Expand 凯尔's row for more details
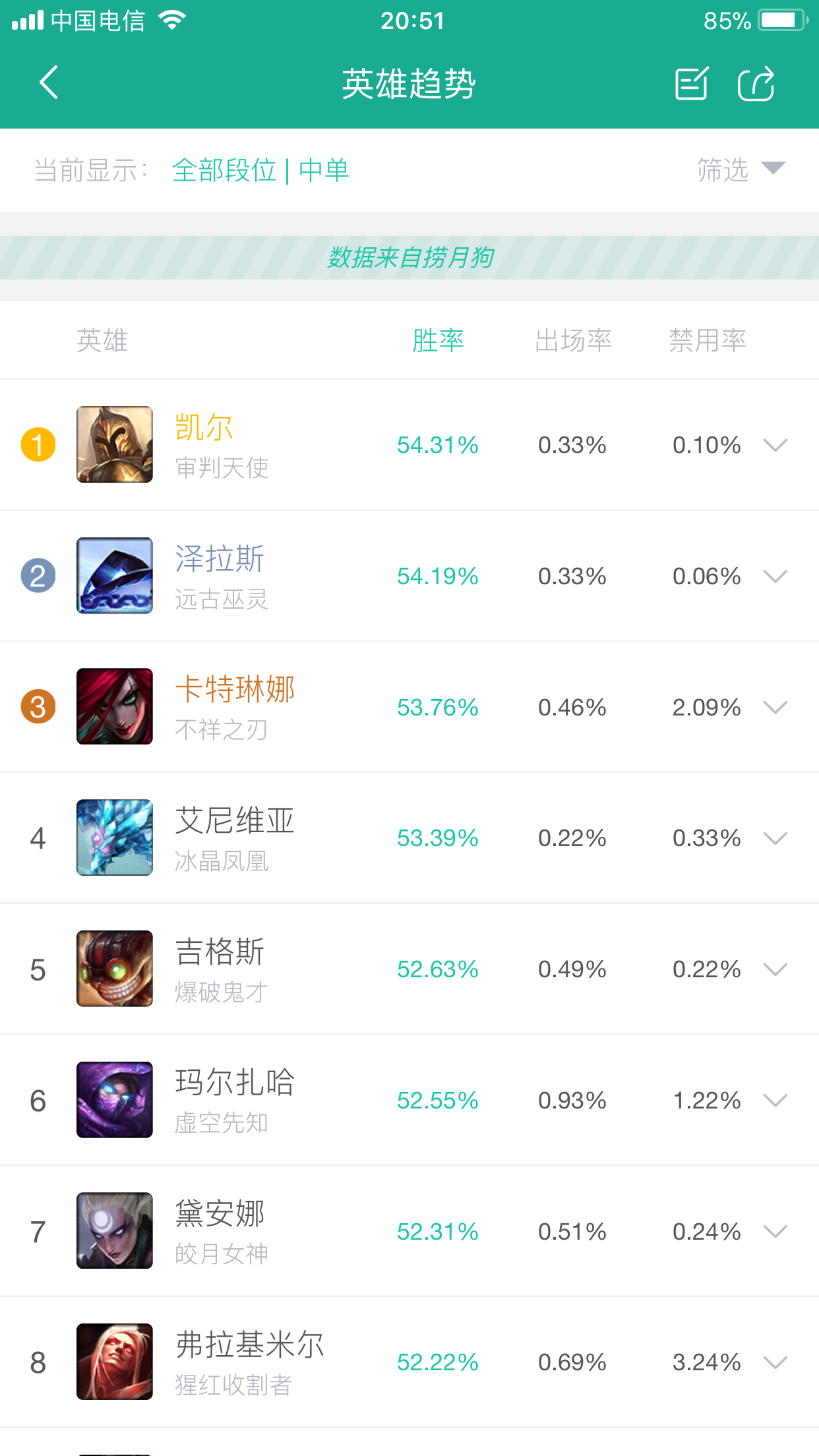The image size is (819, 1456). [775, 446]
